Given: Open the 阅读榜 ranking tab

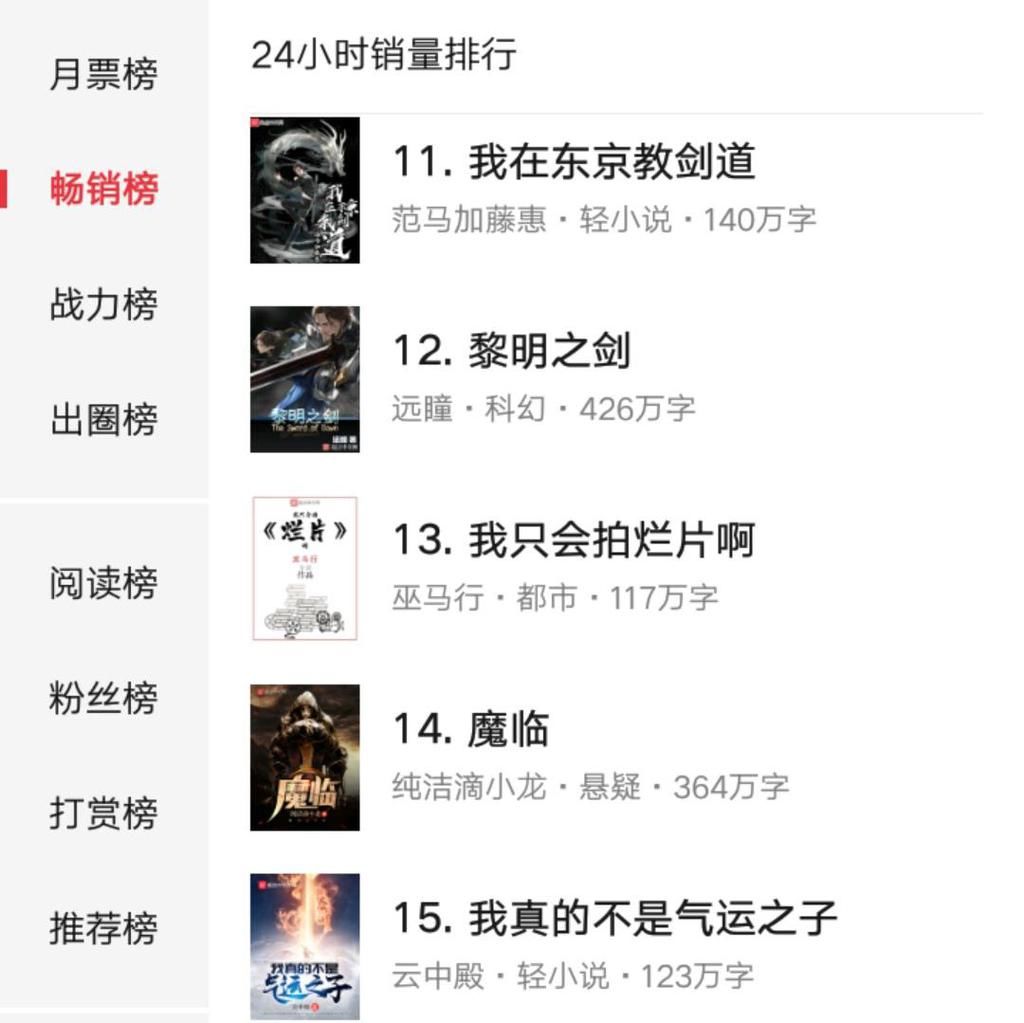Looking at the screenshot, I should pos(104,583).
